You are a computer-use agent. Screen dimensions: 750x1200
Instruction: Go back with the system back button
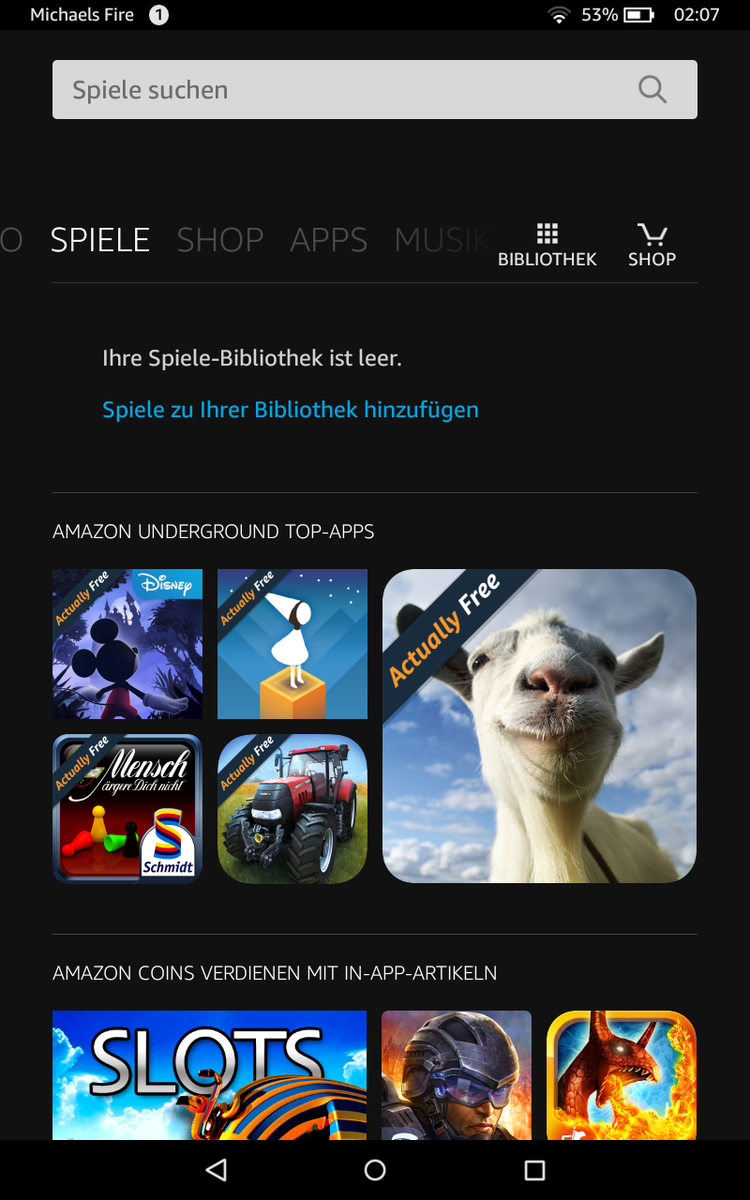[215, 1170]
